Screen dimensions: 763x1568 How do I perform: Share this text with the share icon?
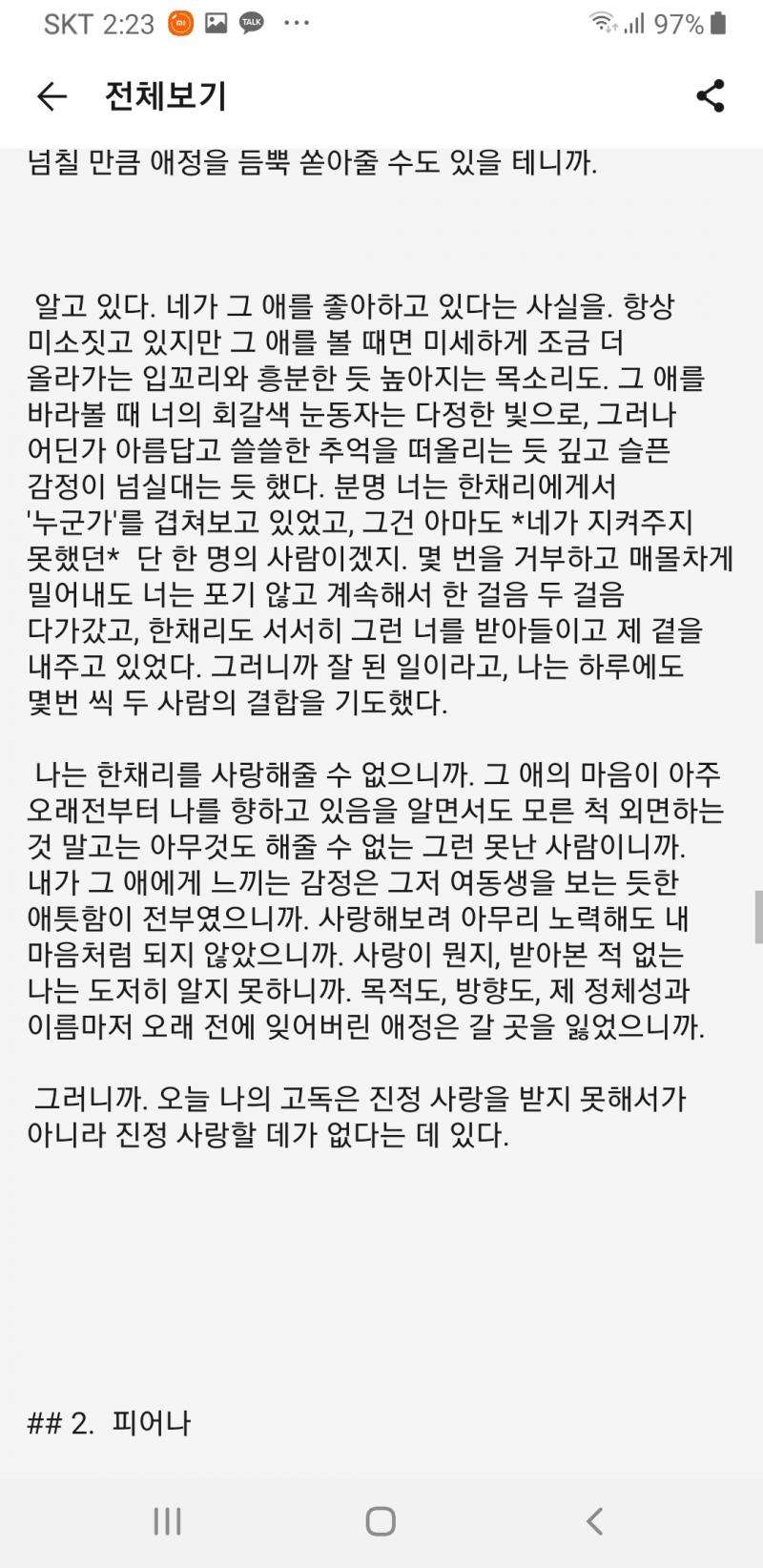point(711,96)
